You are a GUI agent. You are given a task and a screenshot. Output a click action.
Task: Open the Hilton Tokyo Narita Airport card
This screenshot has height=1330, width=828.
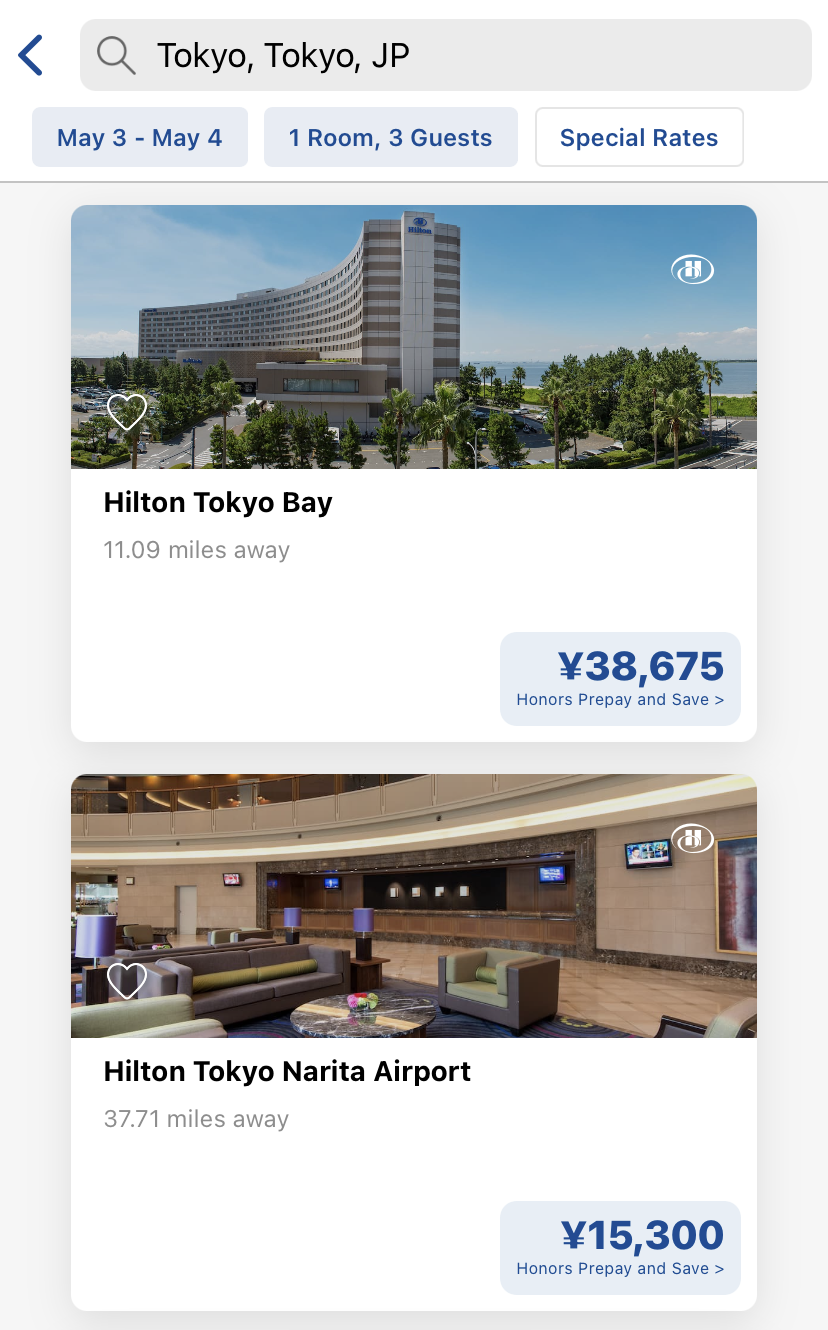414,1042
